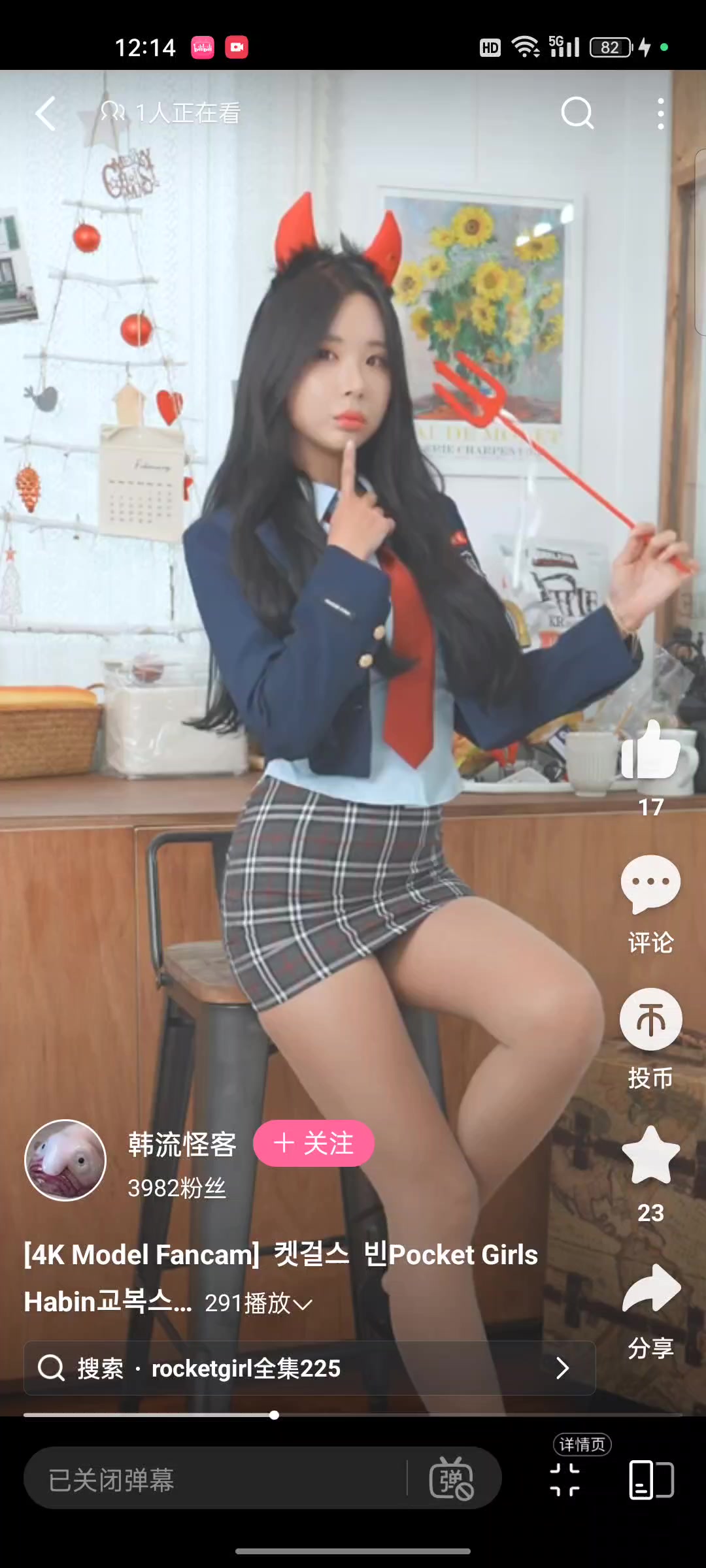Follow 韩流怪客 with 关注 button
The image size is (706, 1568).
point(314,1143)
